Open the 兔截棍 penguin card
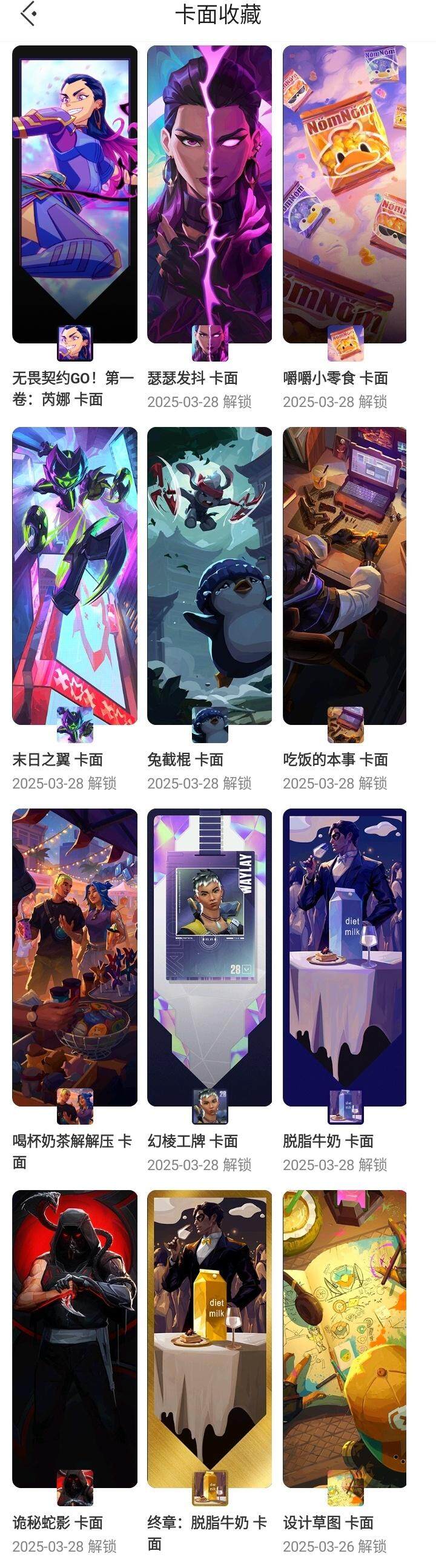This screenshot has width=436, height=1568. point(209,575)
